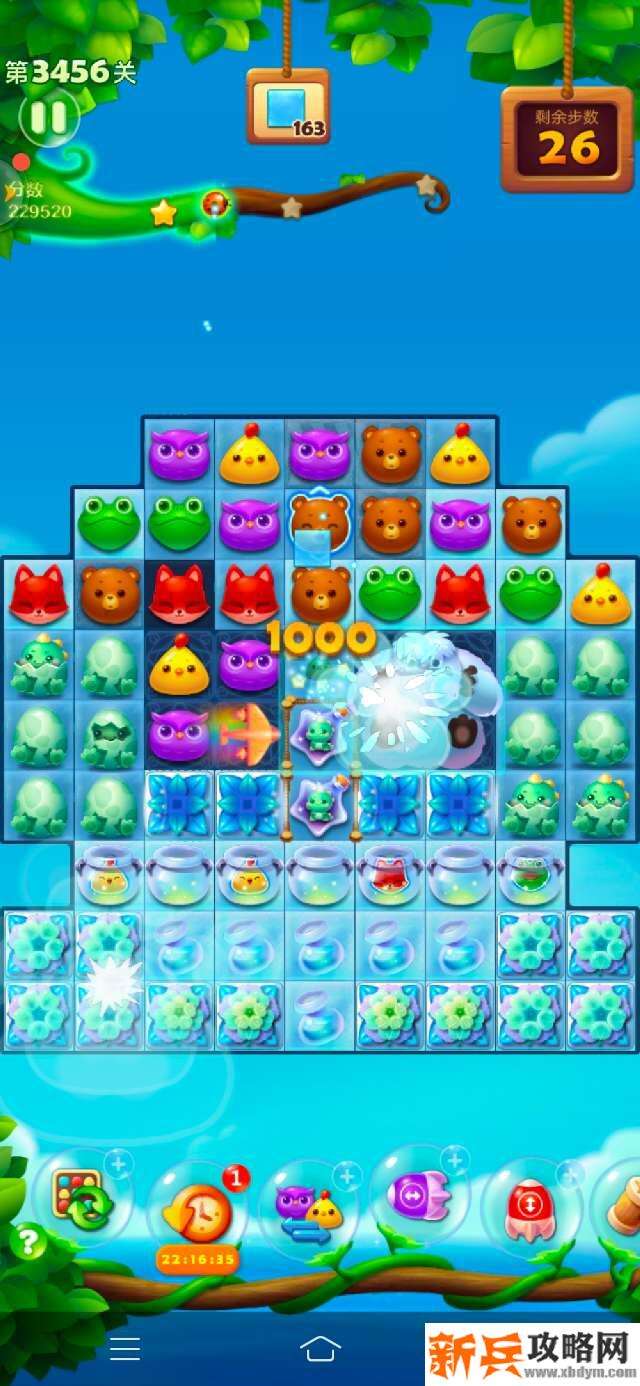Pause the game
Screen dimensions: 640x1386
[47, 118]
